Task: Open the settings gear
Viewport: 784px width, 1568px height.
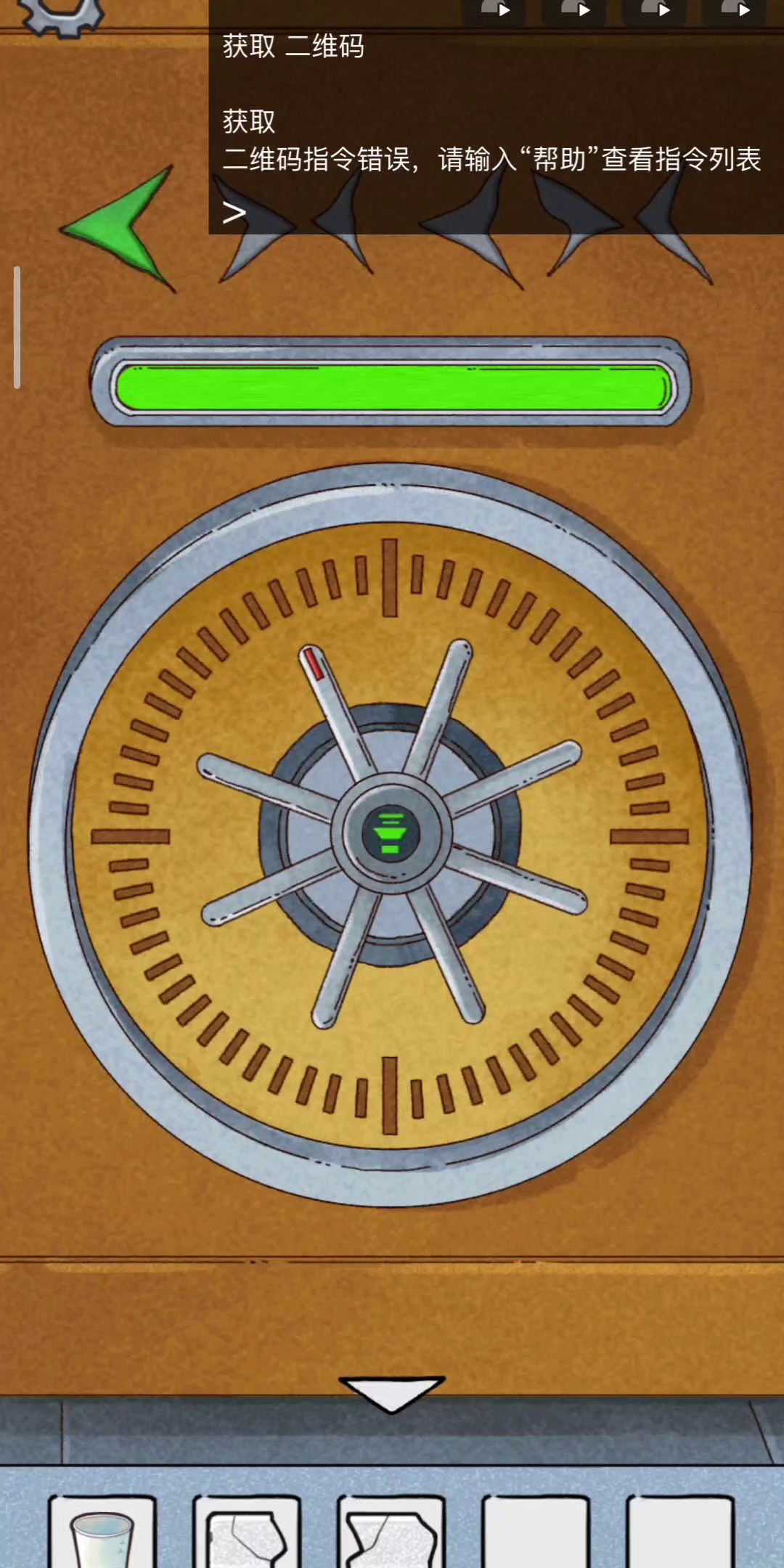Action: (62, 15)
